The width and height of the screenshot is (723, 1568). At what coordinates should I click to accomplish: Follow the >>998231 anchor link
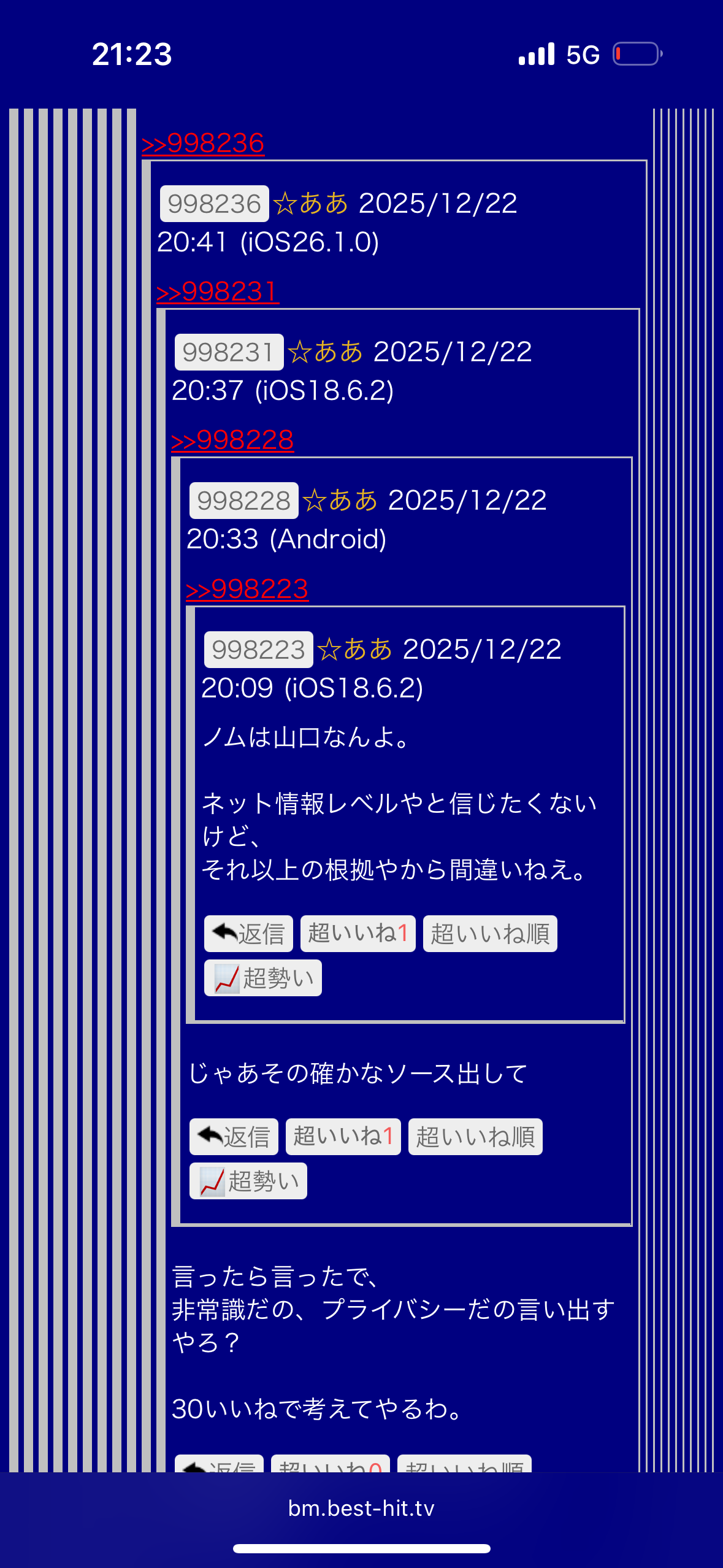click(218, 292)
